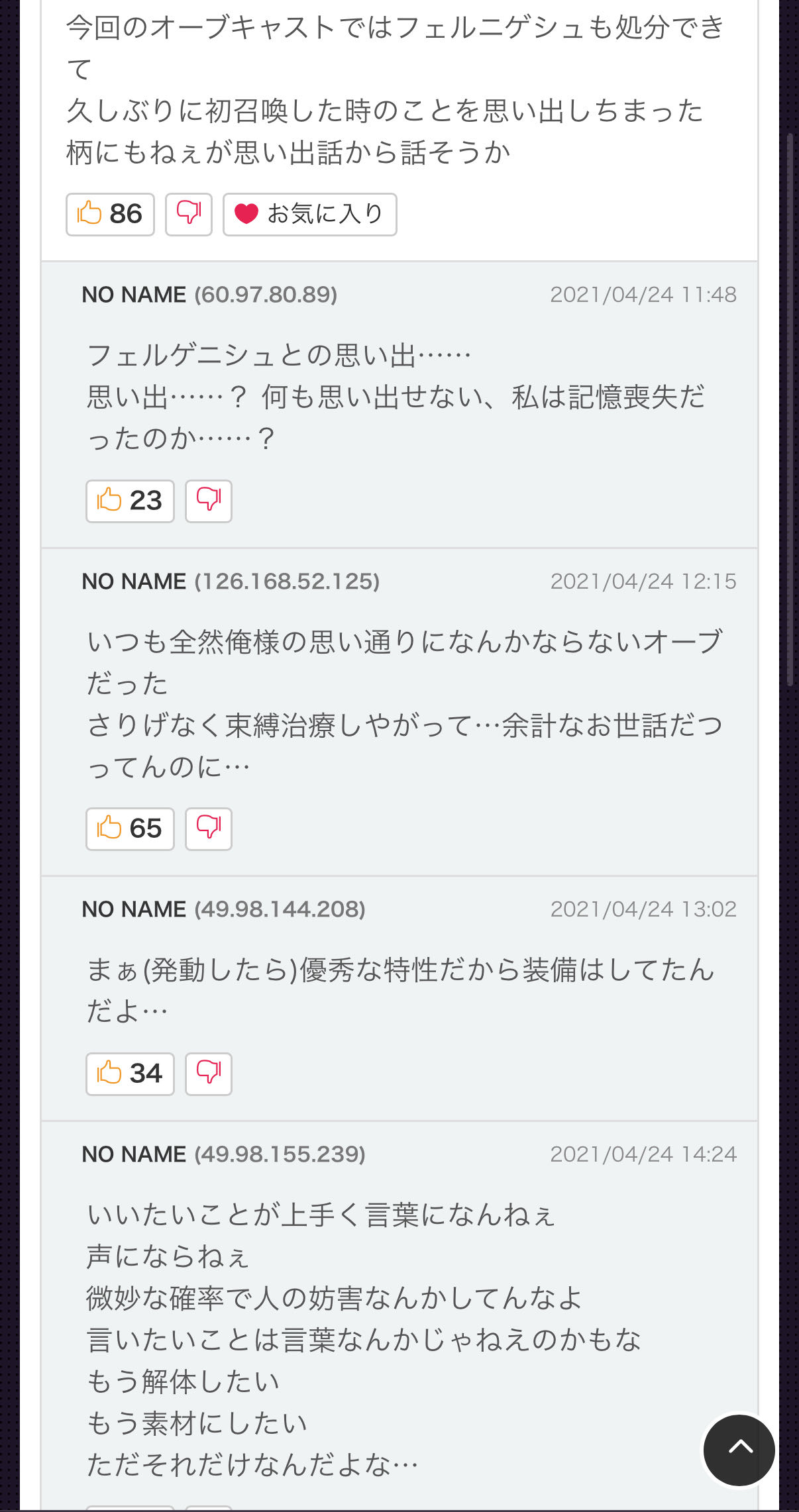Dislike the comment from 49.98.144.208
799x1512 pixels.
[209, 1074]
